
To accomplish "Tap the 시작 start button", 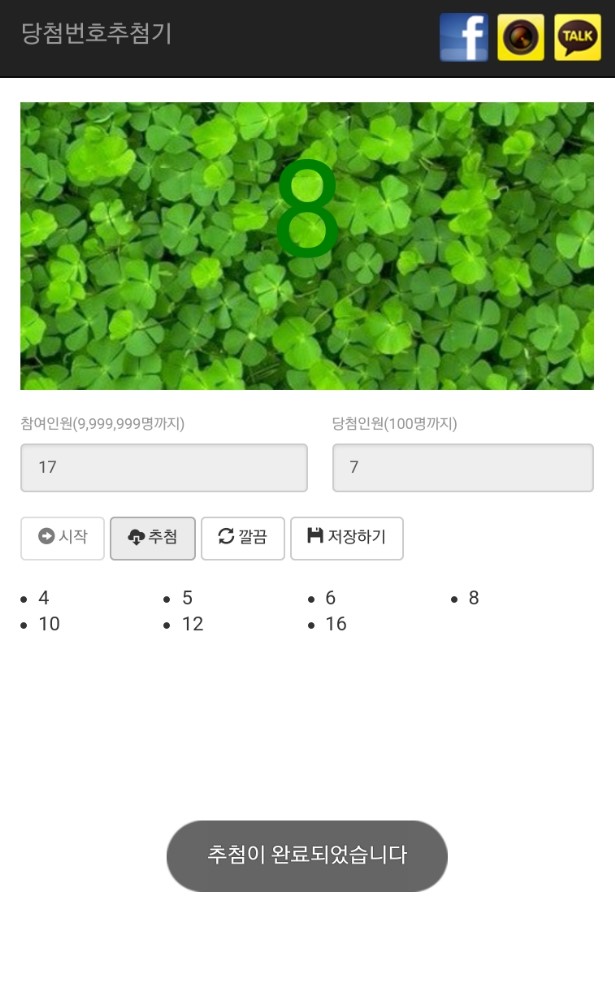I will click(x=62, y=538).
